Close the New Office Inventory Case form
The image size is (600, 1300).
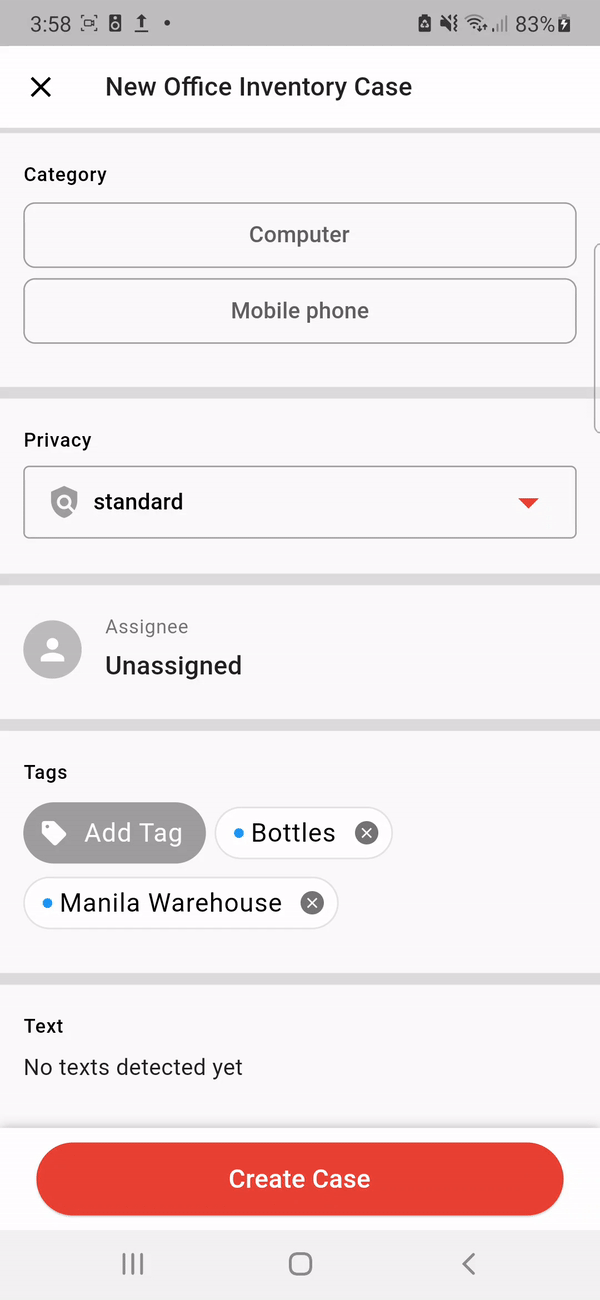click(41, 87)
